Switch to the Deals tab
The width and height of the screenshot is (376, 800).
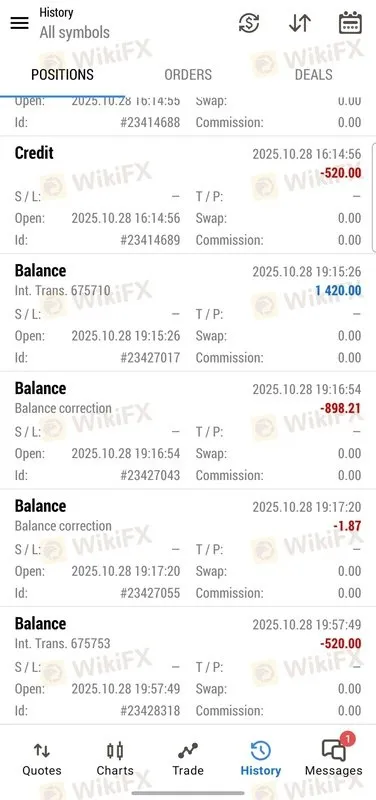(313, 74)
